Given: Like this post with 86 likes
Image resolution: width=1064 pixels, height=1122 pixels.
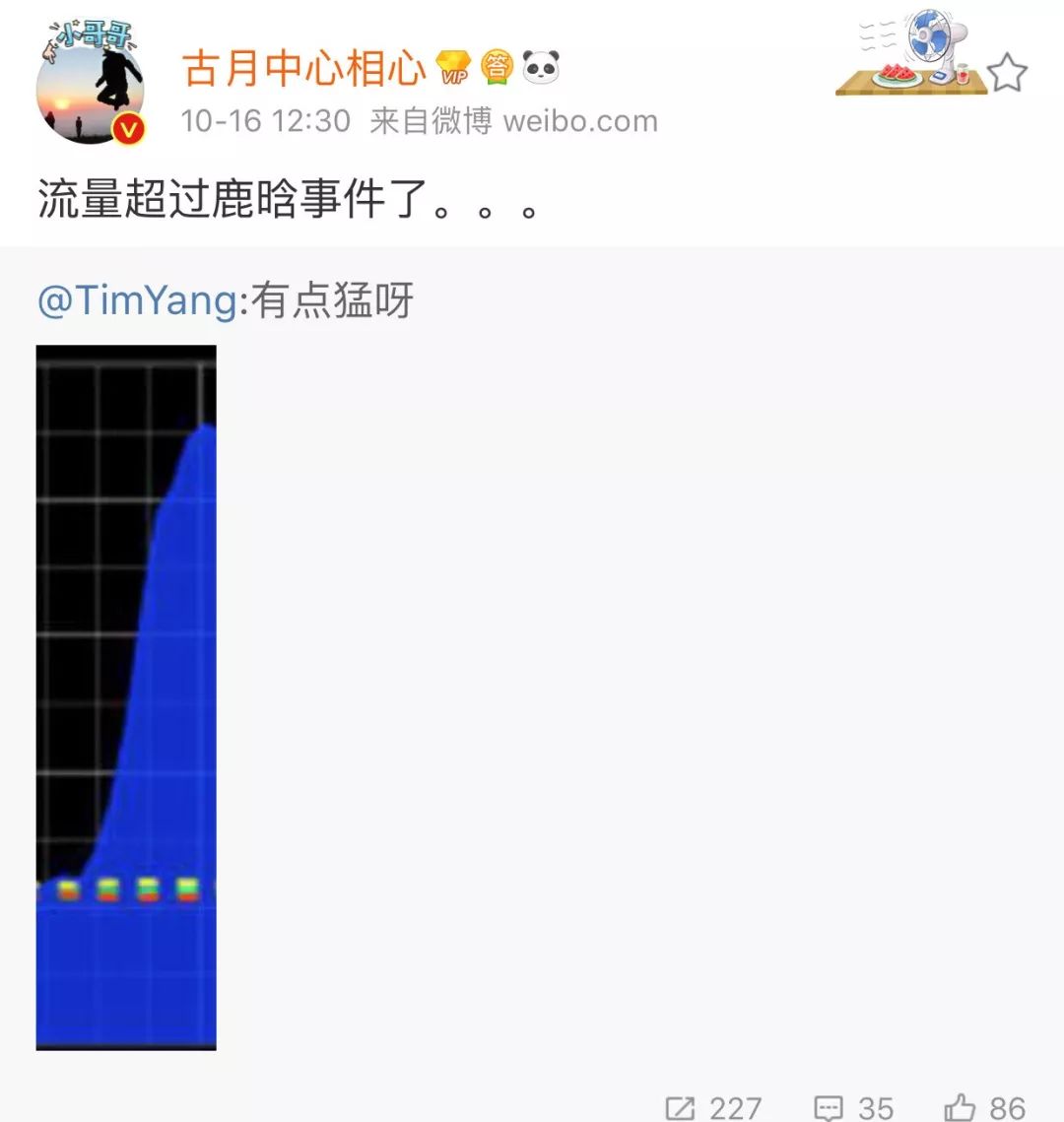Looking at the screenshot, I should tap(983, 1107).
